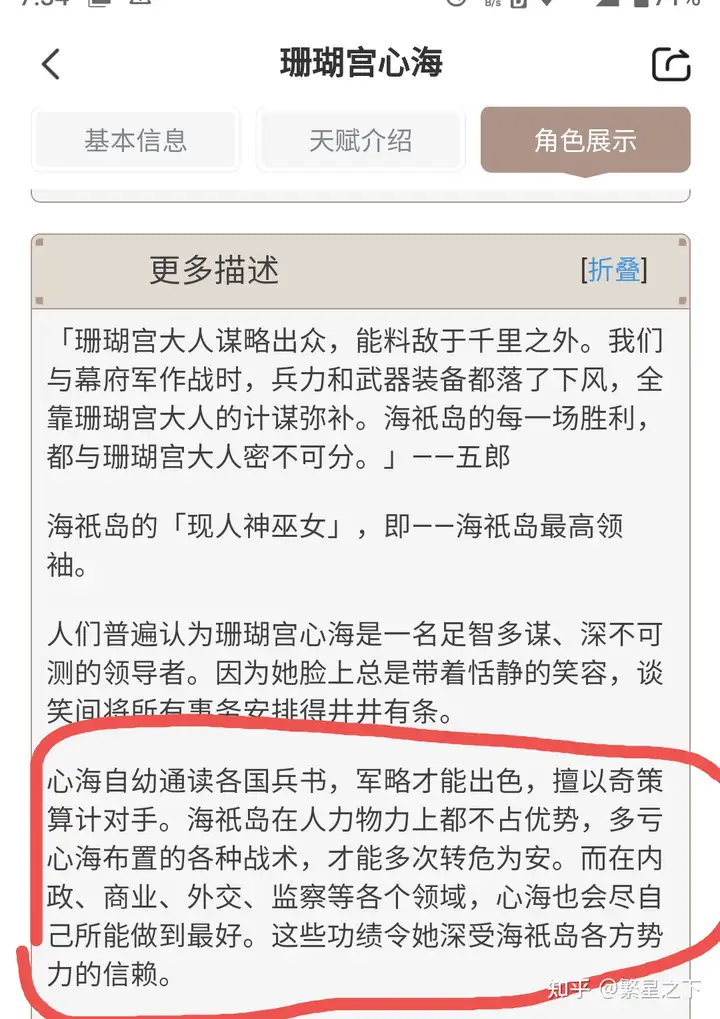Open the 天赋介绍 tab

tap(360, 140)
